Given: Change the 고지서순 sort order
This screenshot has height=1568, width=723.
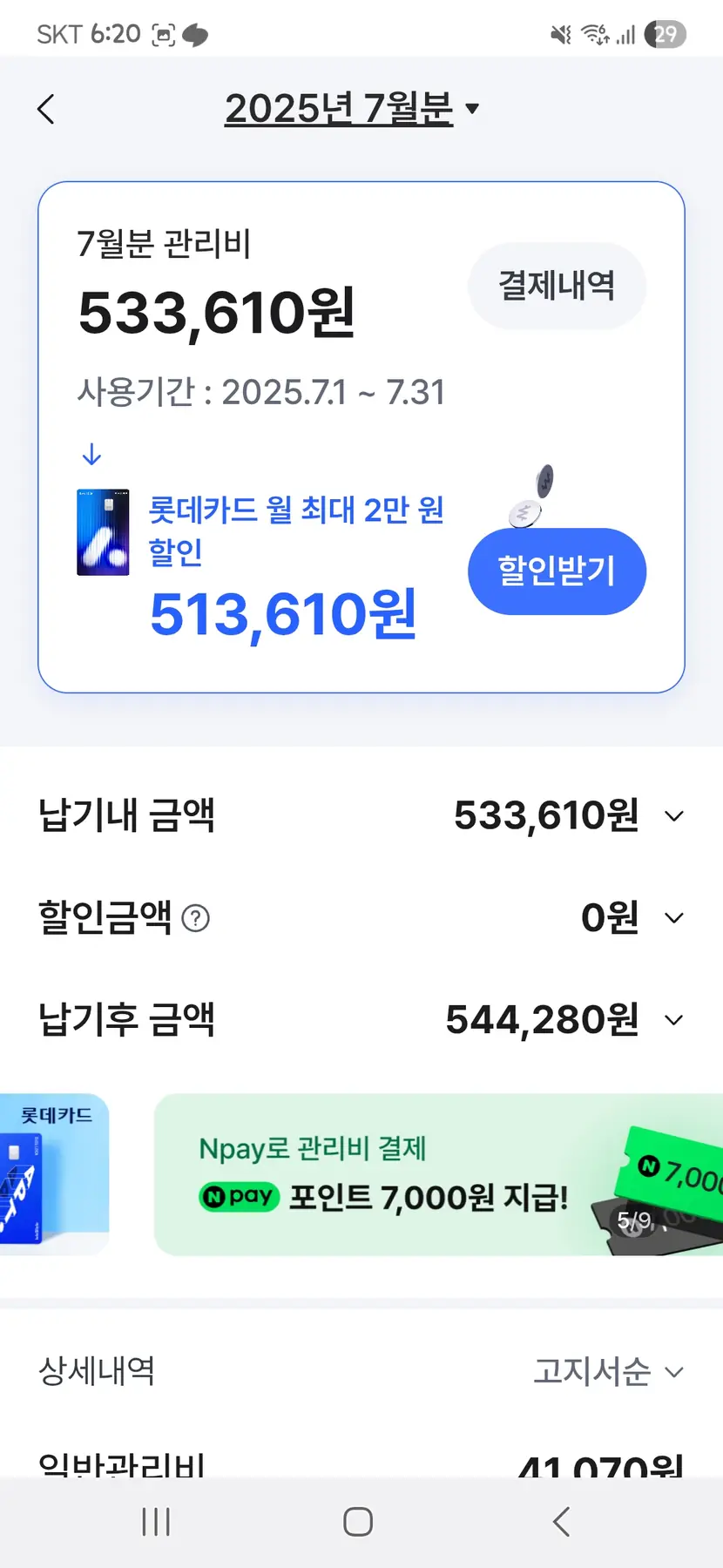Looking at the screenshot, I should point(608,1372).
